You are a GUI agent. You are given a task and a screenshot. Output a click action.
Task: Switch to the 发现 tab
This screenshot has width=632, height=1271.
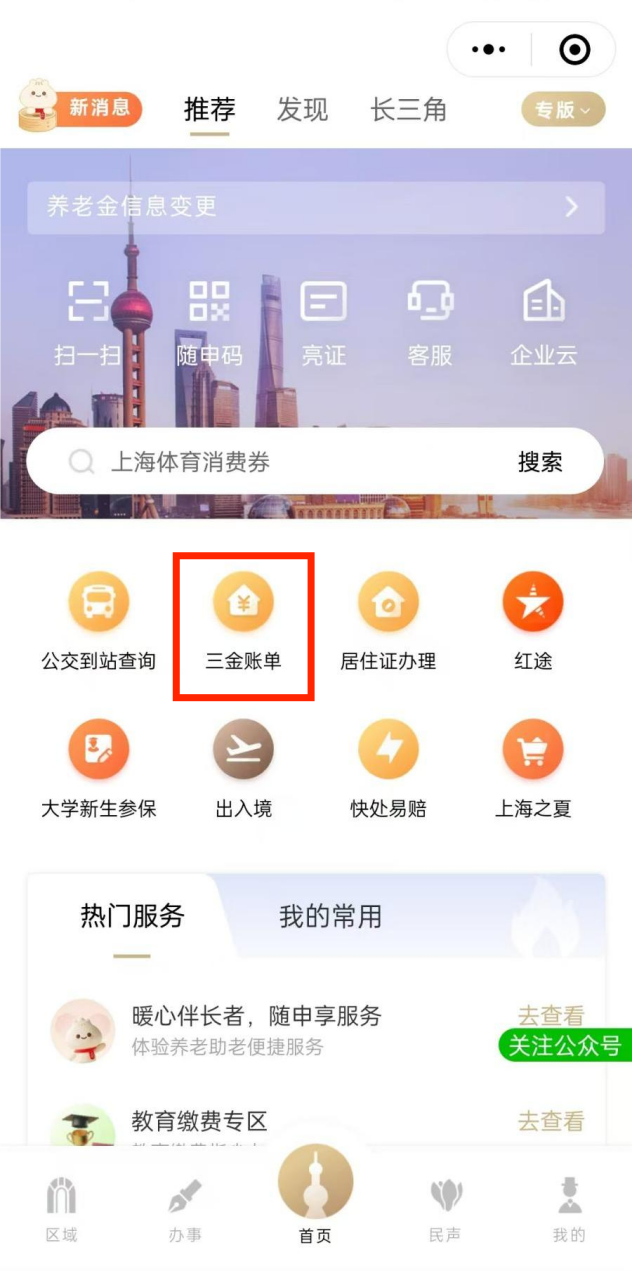click(302, 109)
